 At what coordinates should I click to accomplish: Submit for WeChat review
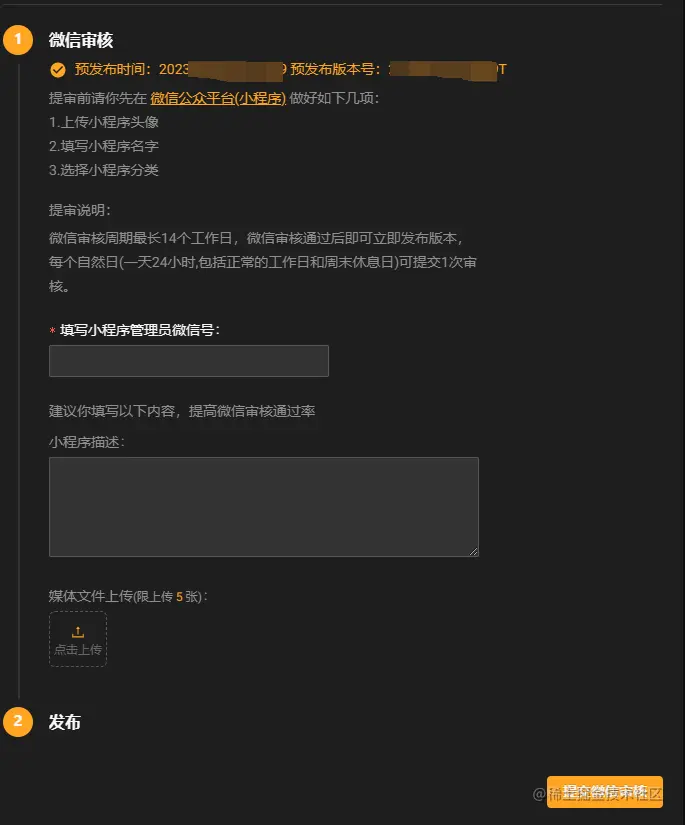(x=604, y=792)
